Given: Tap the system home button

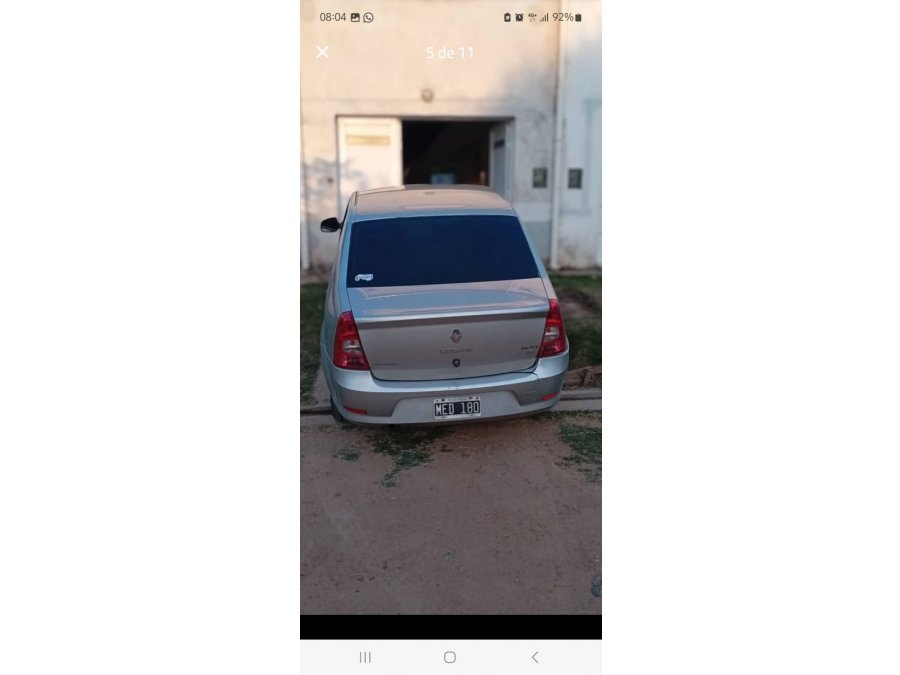Looking at the screenshot, I should point(450,657).
